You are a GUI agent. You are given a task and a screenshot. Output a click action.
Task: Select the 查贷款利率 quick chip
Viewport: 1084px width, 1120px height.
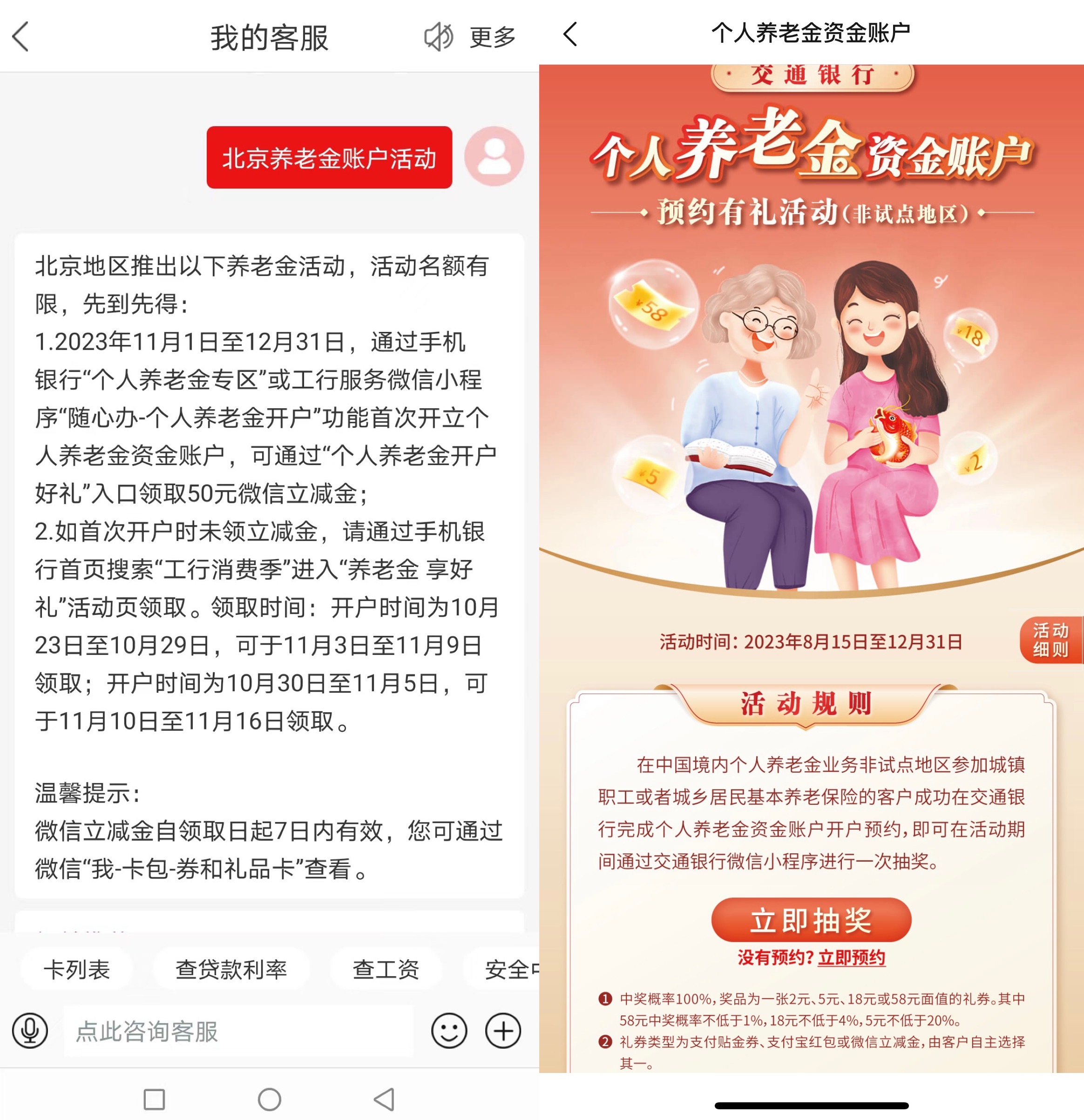click(x=231, y=969)
